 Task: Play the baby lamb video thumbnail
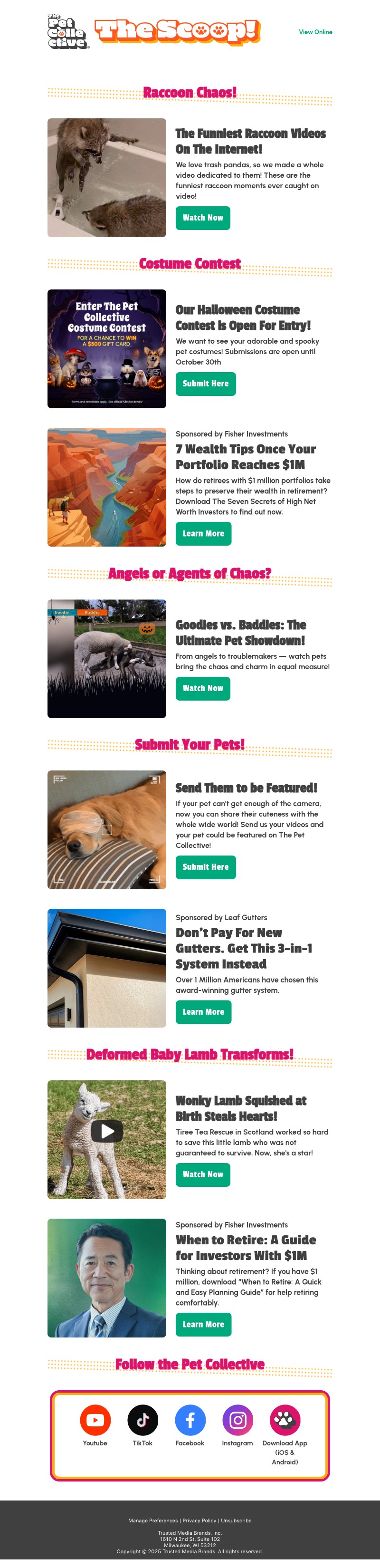coord(107,1132)
